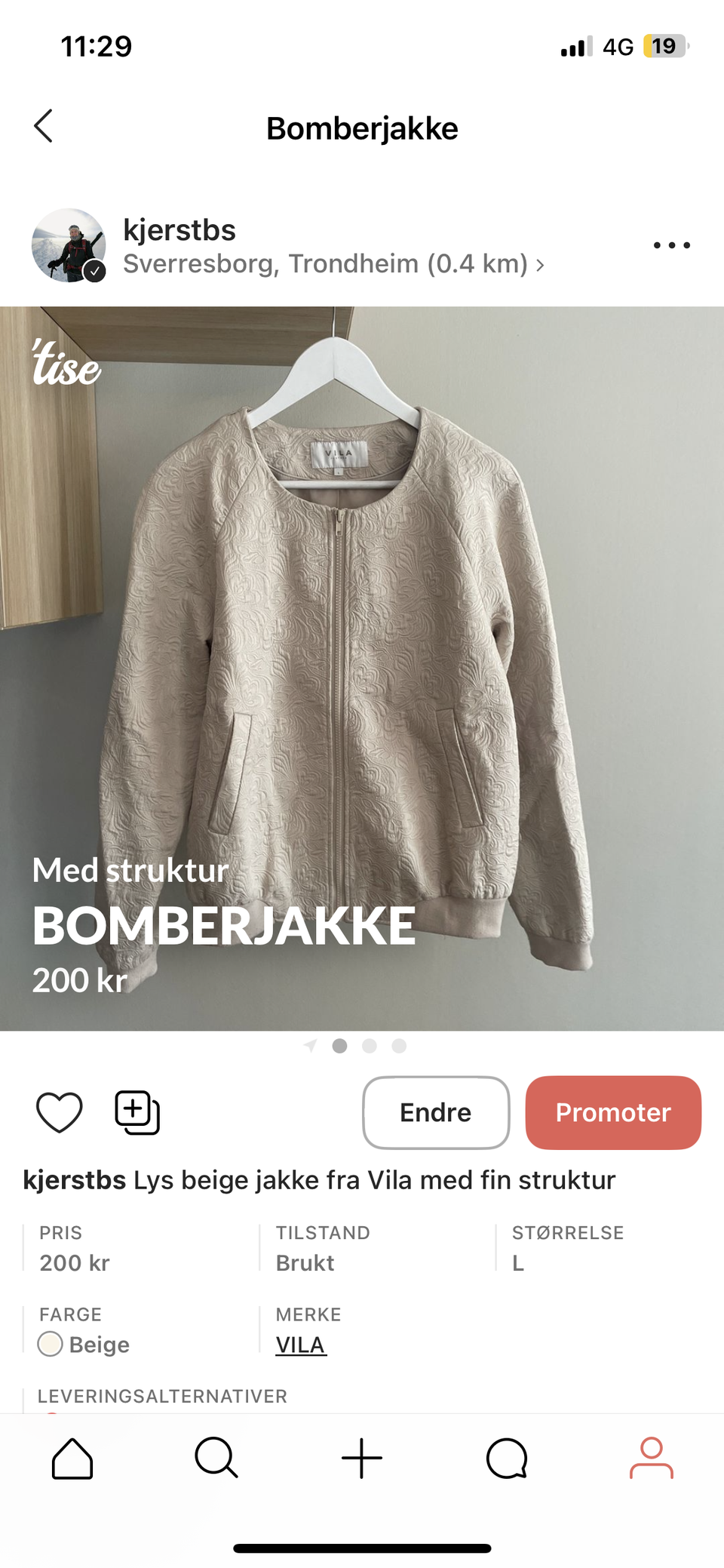Tap the username kjerstbs
This screenshot has width=724, height=1568.
pos(179,229)
